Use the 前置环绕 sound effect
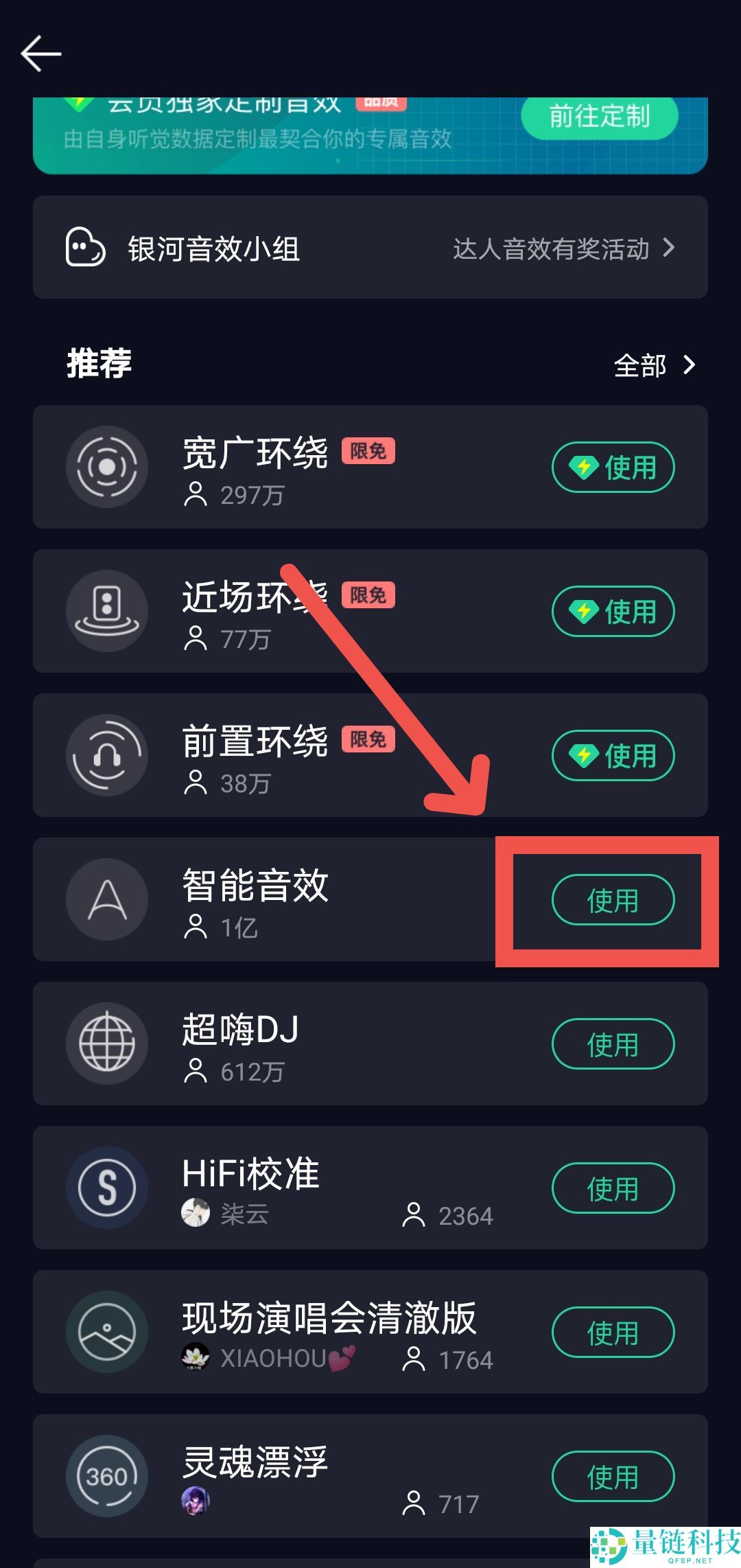The image size is (741, 1568). (x=613, y=756)
